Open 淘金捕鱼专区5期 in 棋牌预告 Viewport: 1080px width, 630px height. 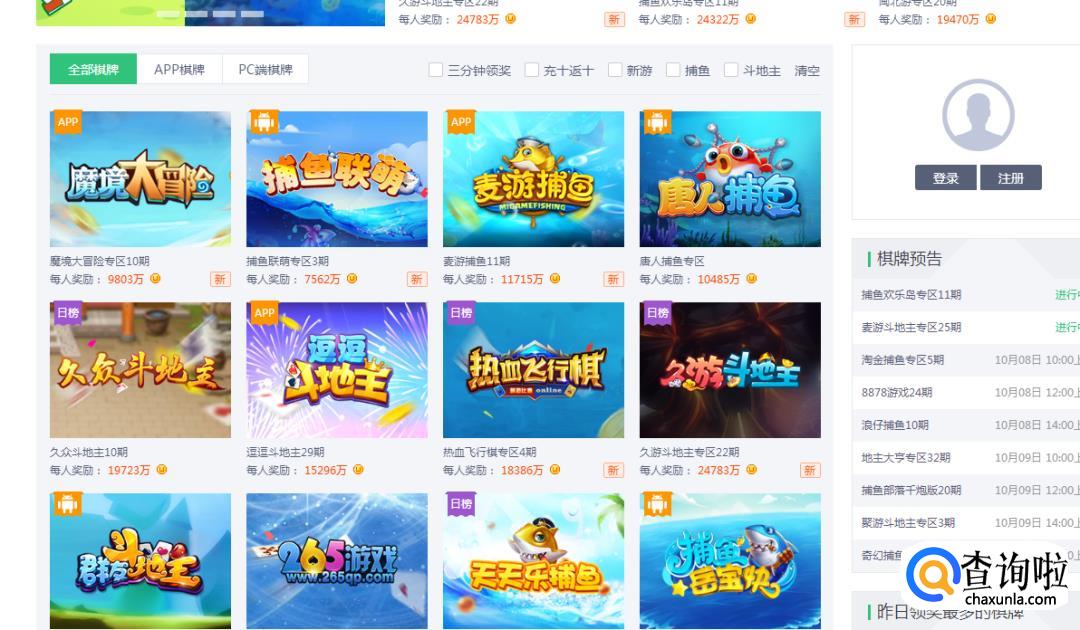(x=903, y=360)
